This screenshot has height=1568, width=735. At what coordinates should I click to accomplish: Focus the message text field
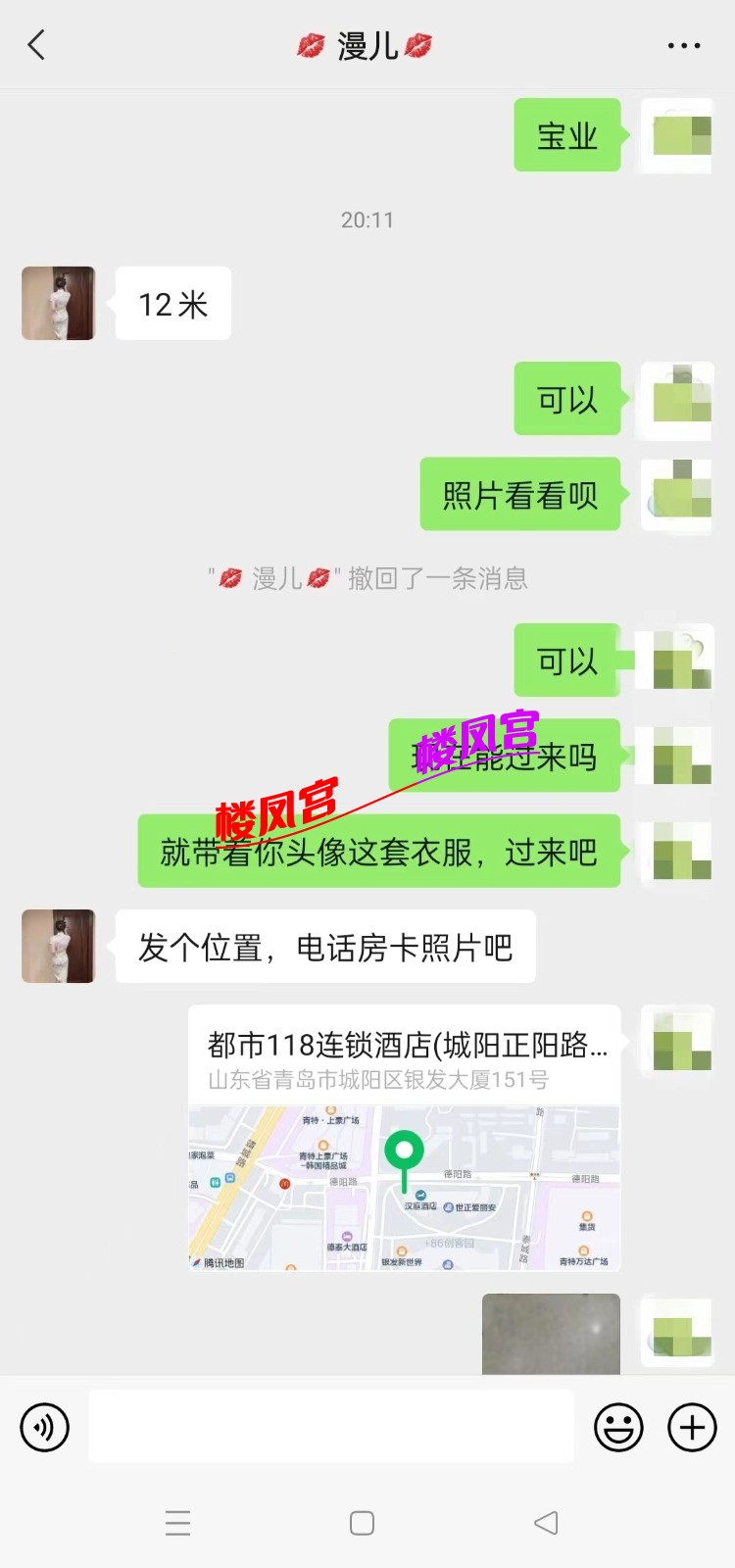click(330, 1427)
